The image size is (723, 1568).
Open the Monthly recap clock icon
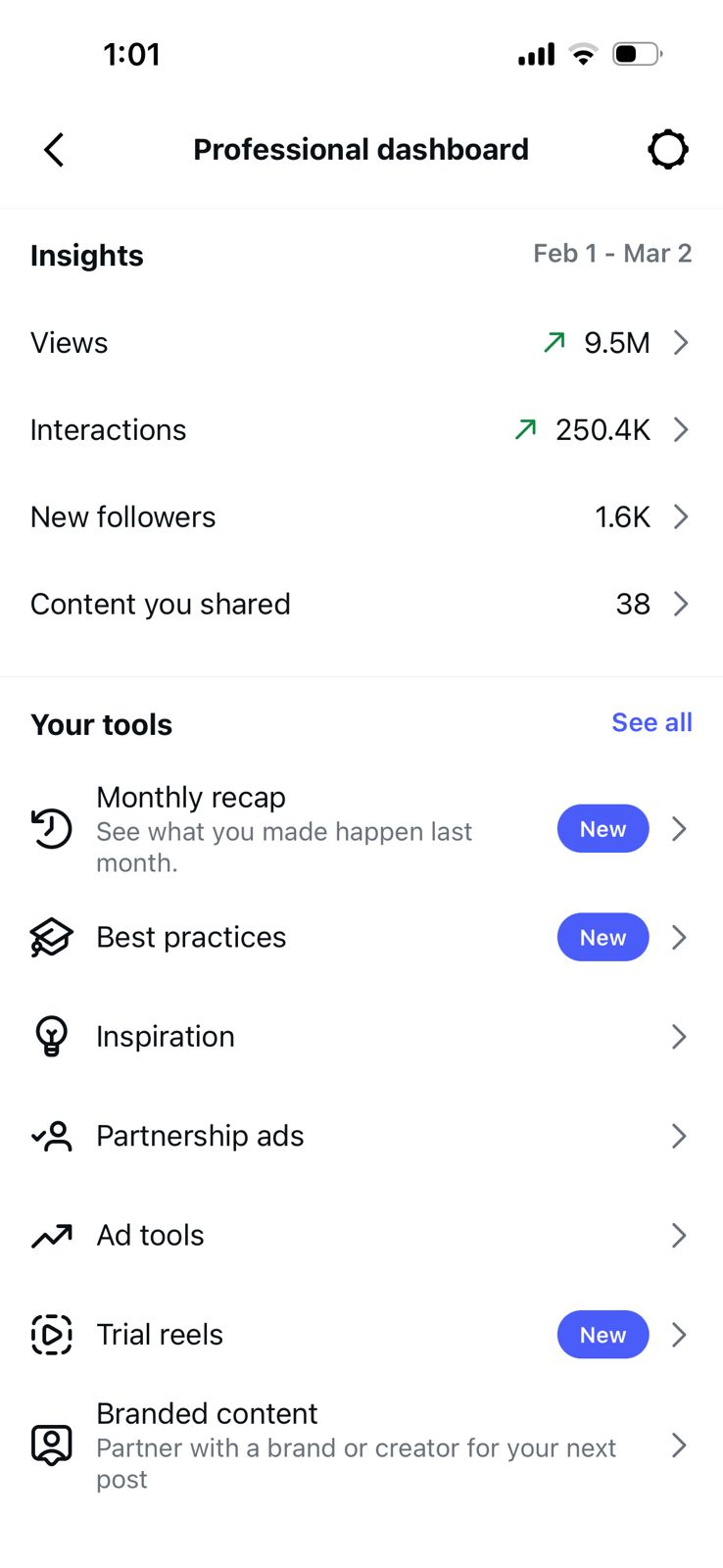point(51,828)
